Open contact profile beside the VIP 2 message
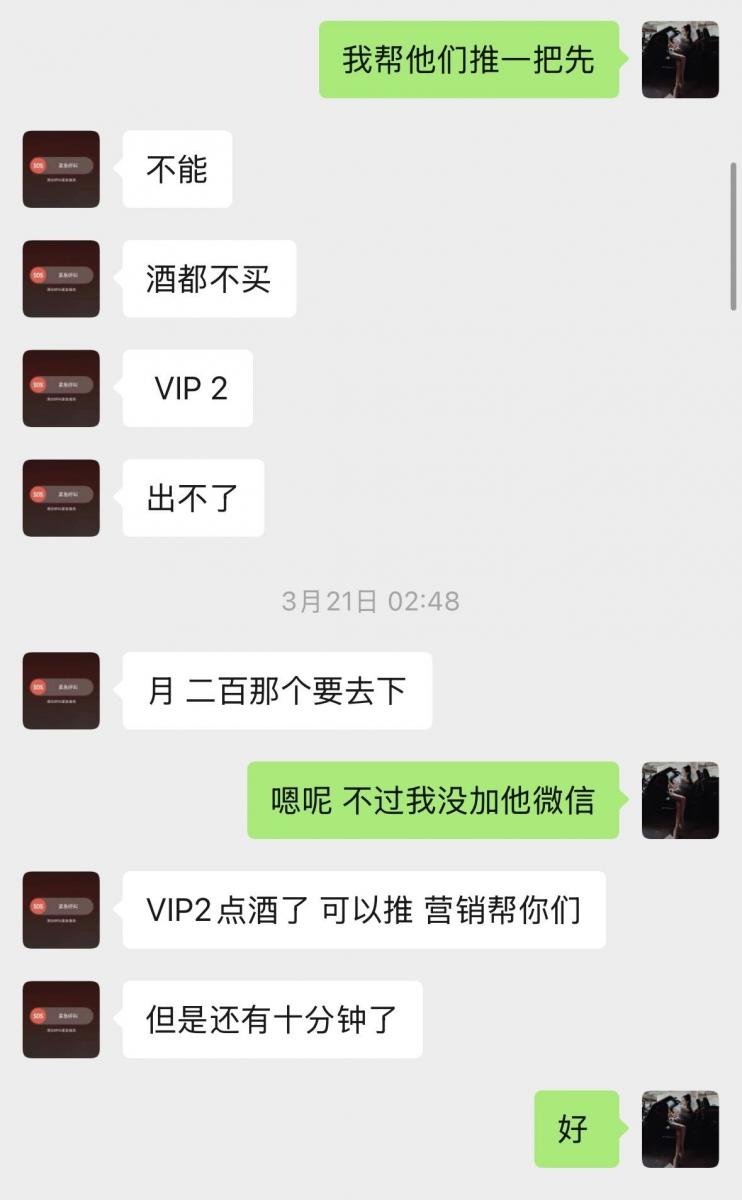Viewport: 742px width, 1200px height. [61, 388]
